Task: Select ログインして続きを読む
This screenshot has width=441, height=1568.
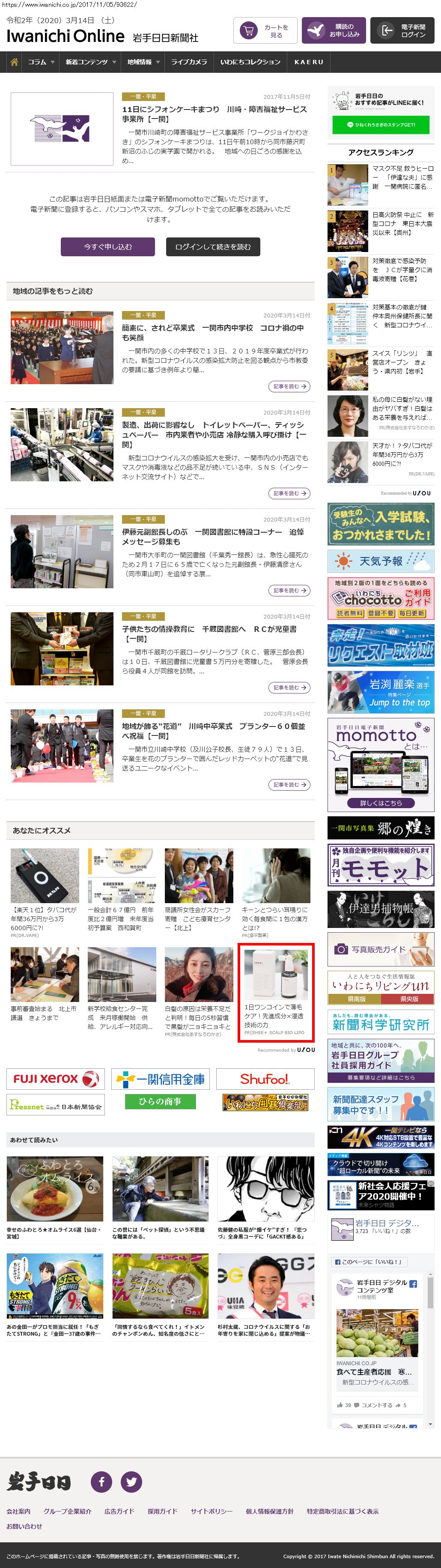Action: [x=213, y=246]
